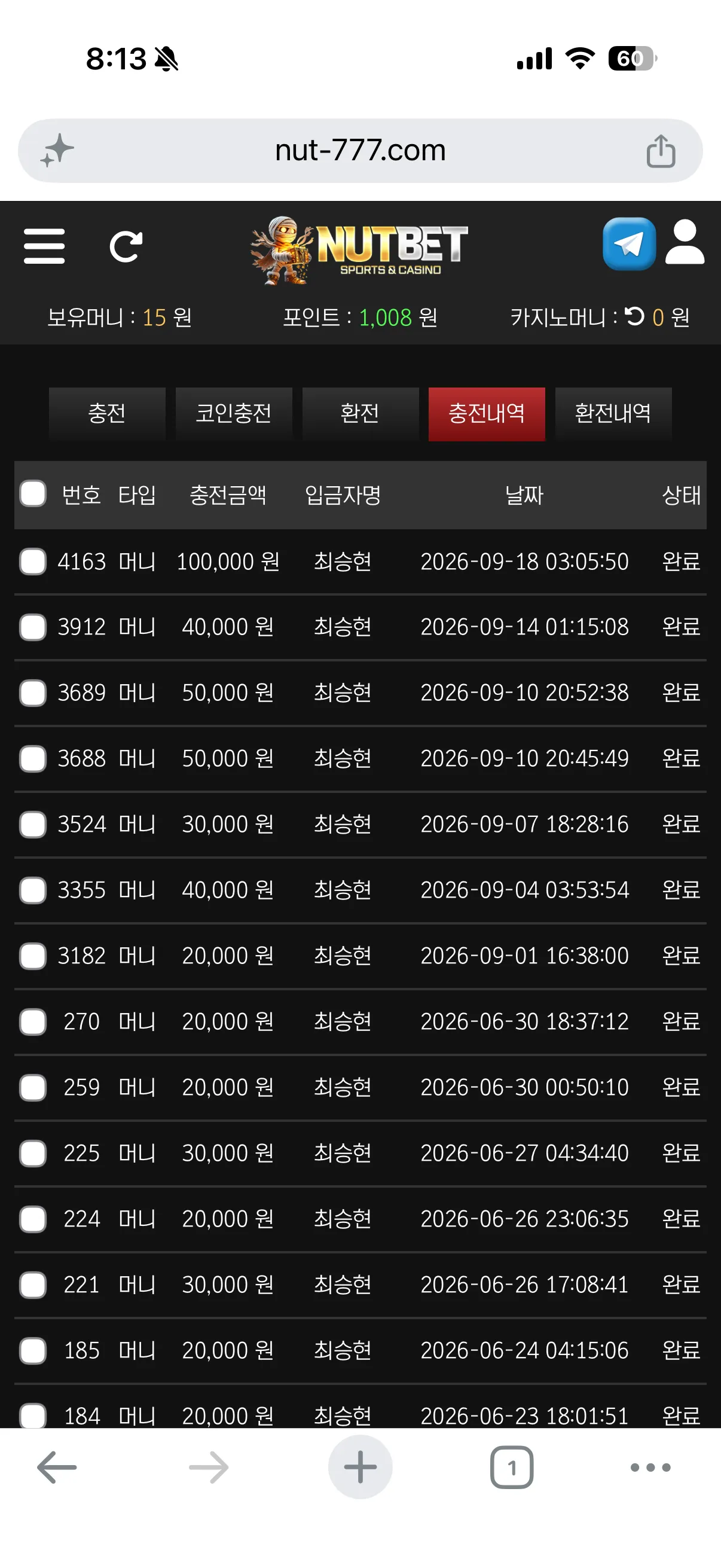Share the page from address bar
Image resolution: width=721 pixels, height=1568 pixels.
pos(661,151)
